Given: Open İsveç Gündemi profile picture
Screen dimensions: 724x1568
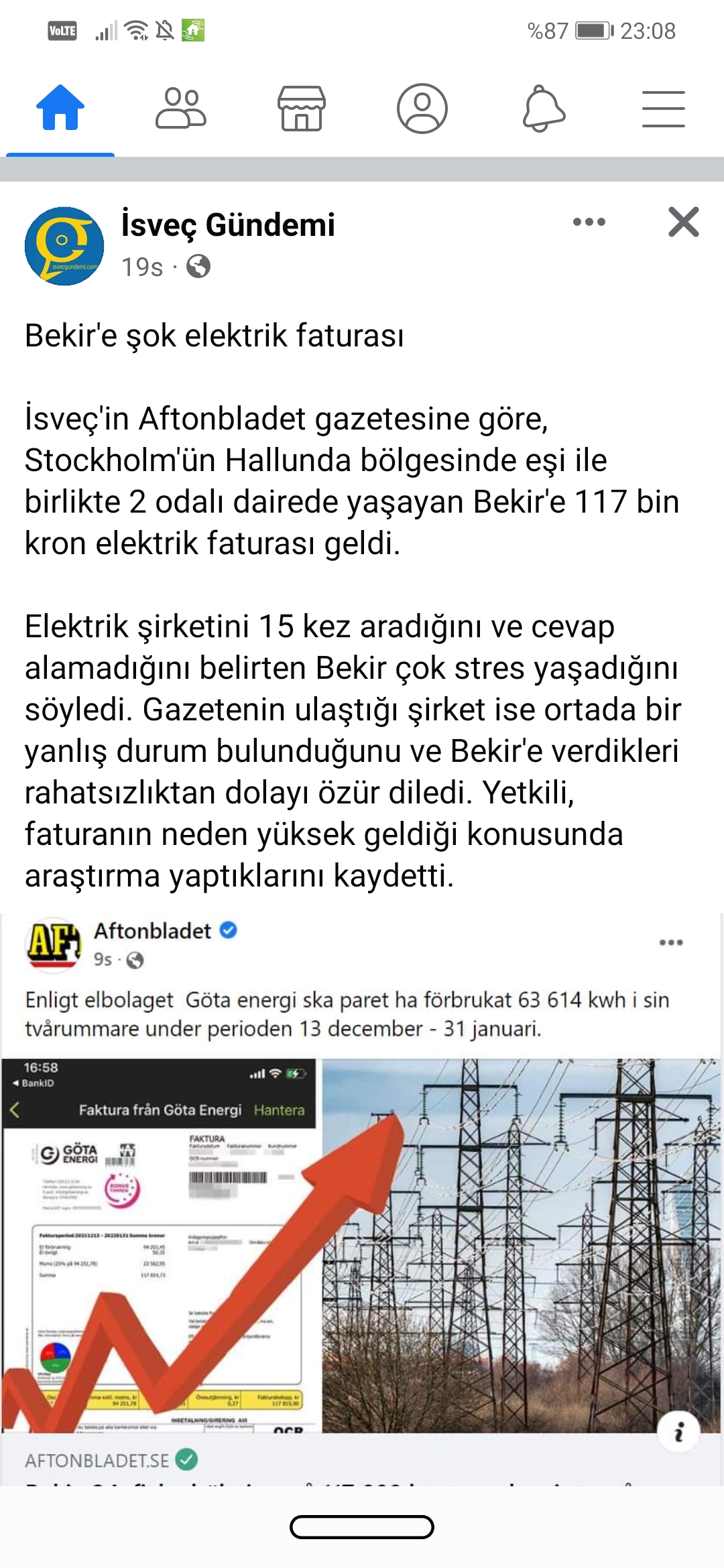Looking at the screenshot, I should (64, 246).
